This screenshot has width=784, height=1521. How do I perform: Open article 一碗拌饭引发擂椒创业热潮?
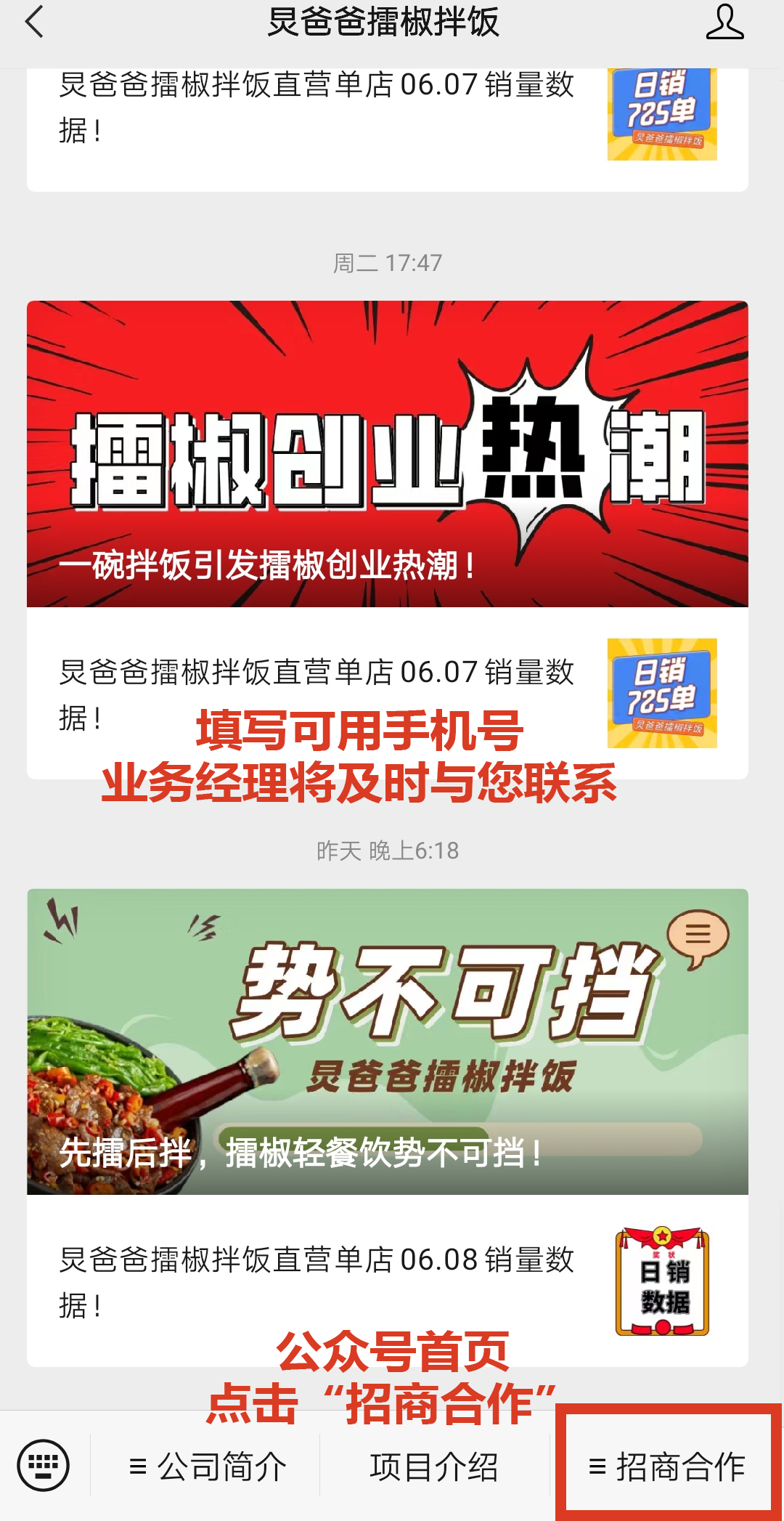387,454
